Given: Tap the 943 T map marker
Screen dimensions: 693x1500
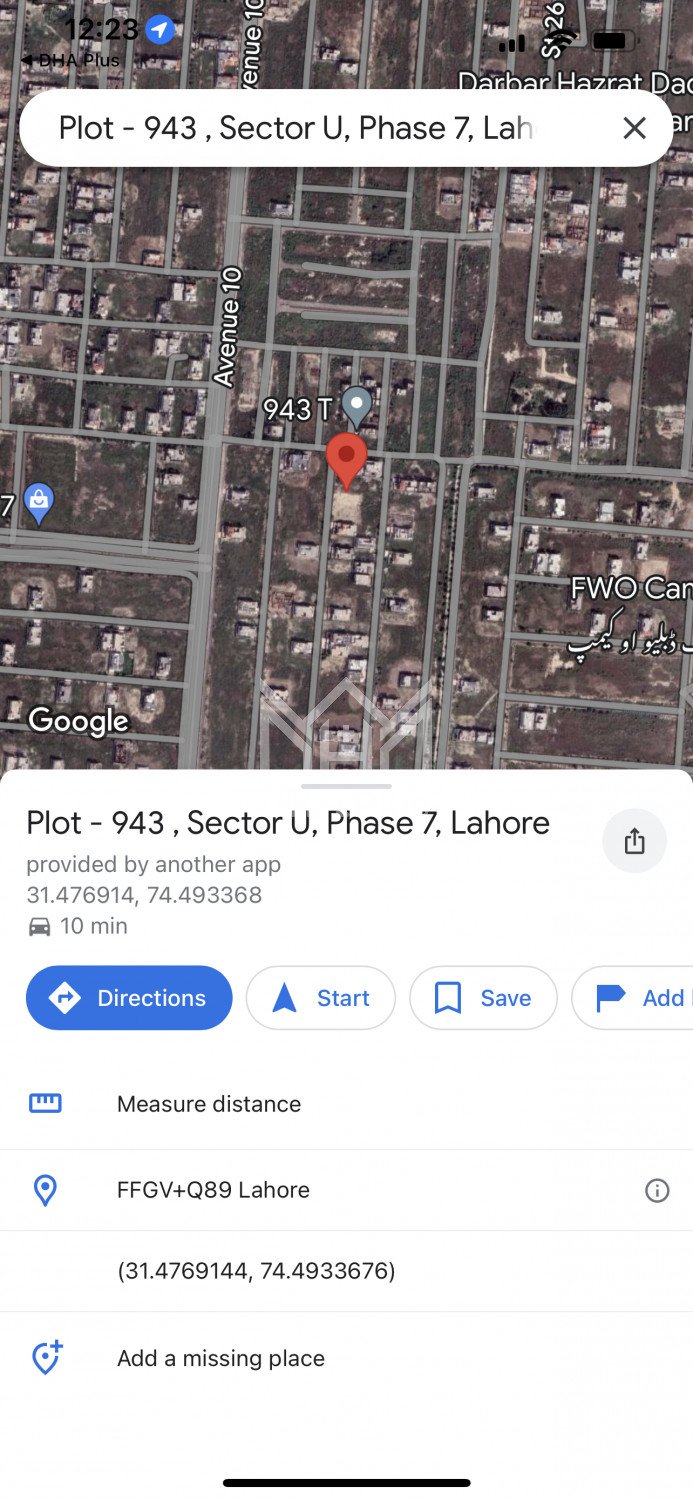Looking at the screenshot, I should [356, 406].
